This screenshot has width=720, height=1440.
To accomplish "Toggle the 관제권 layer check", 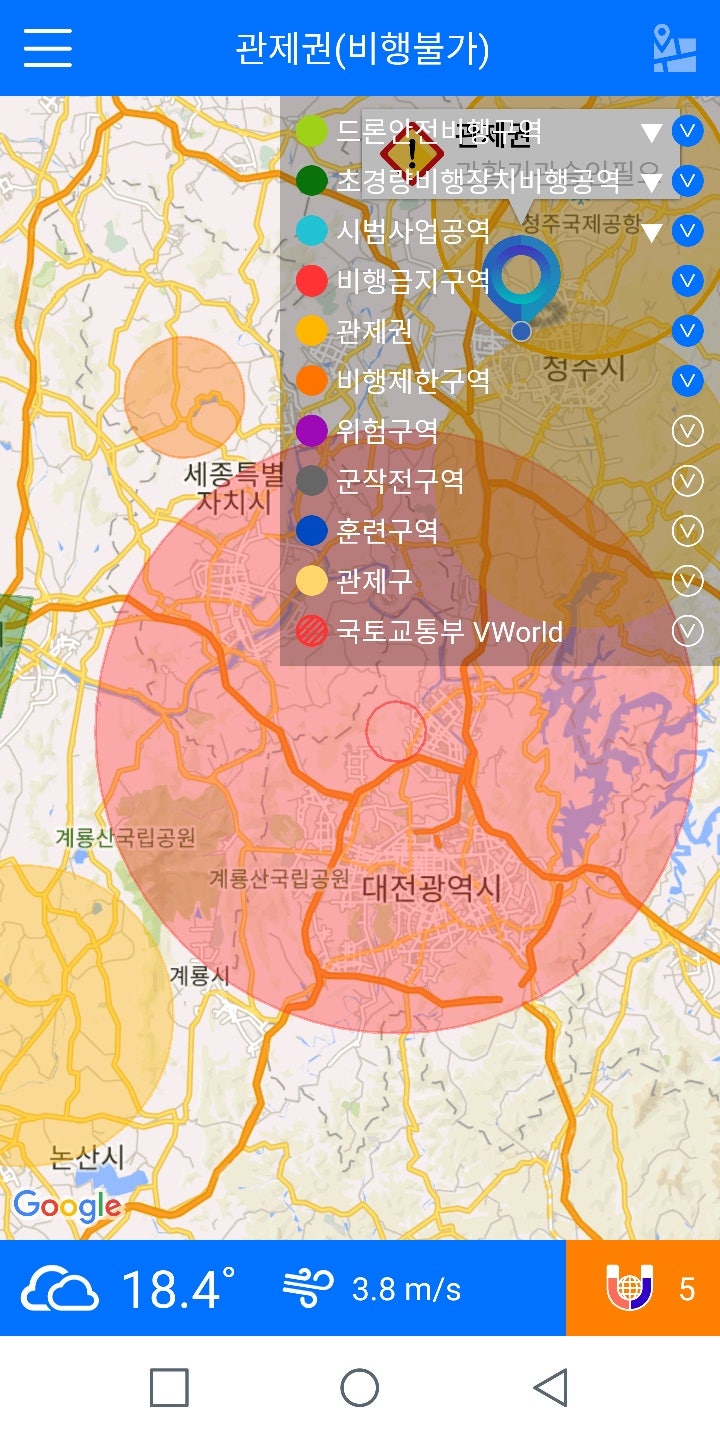I will coord(688,331).
